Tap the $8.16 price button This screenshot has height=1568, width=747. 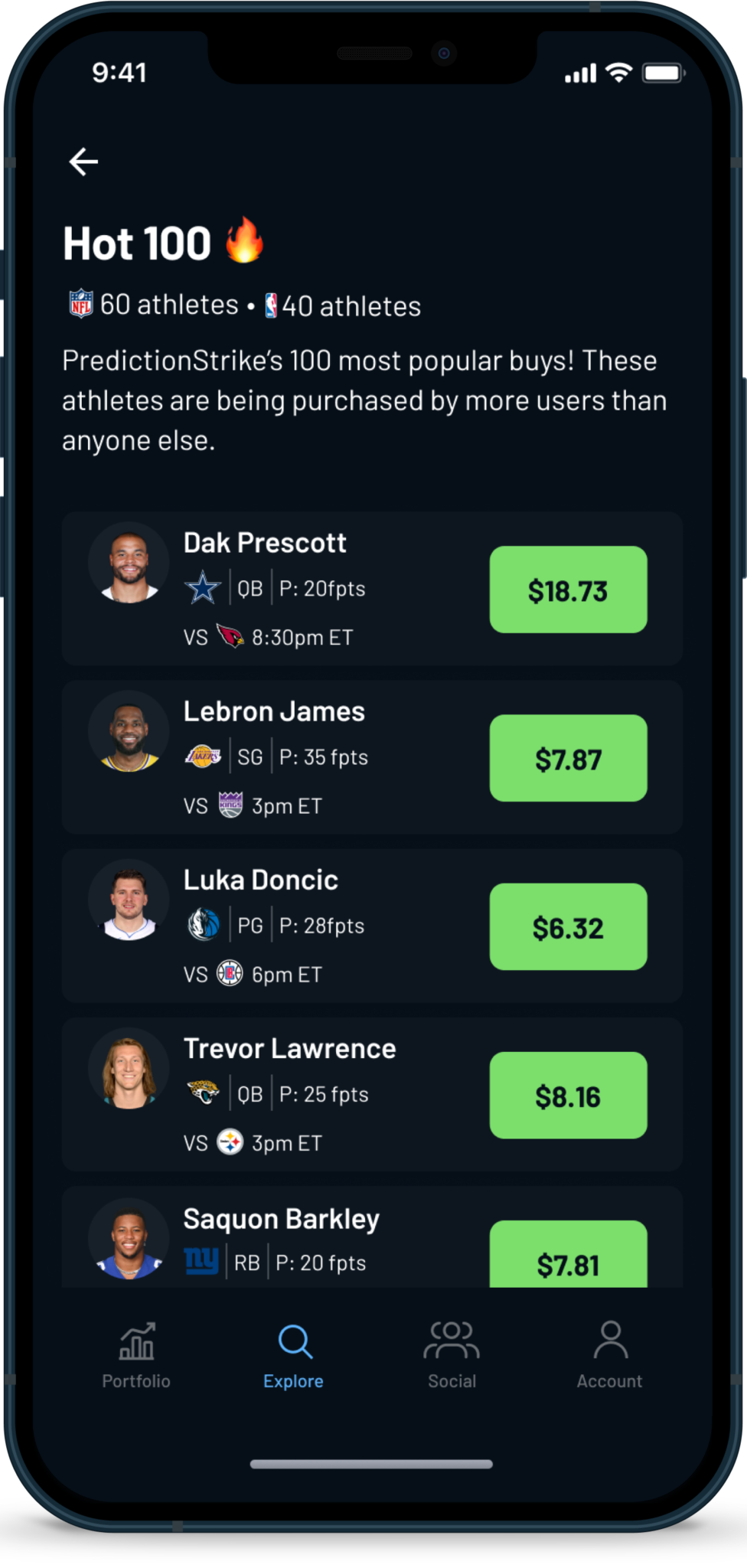tap(568, 1095)
